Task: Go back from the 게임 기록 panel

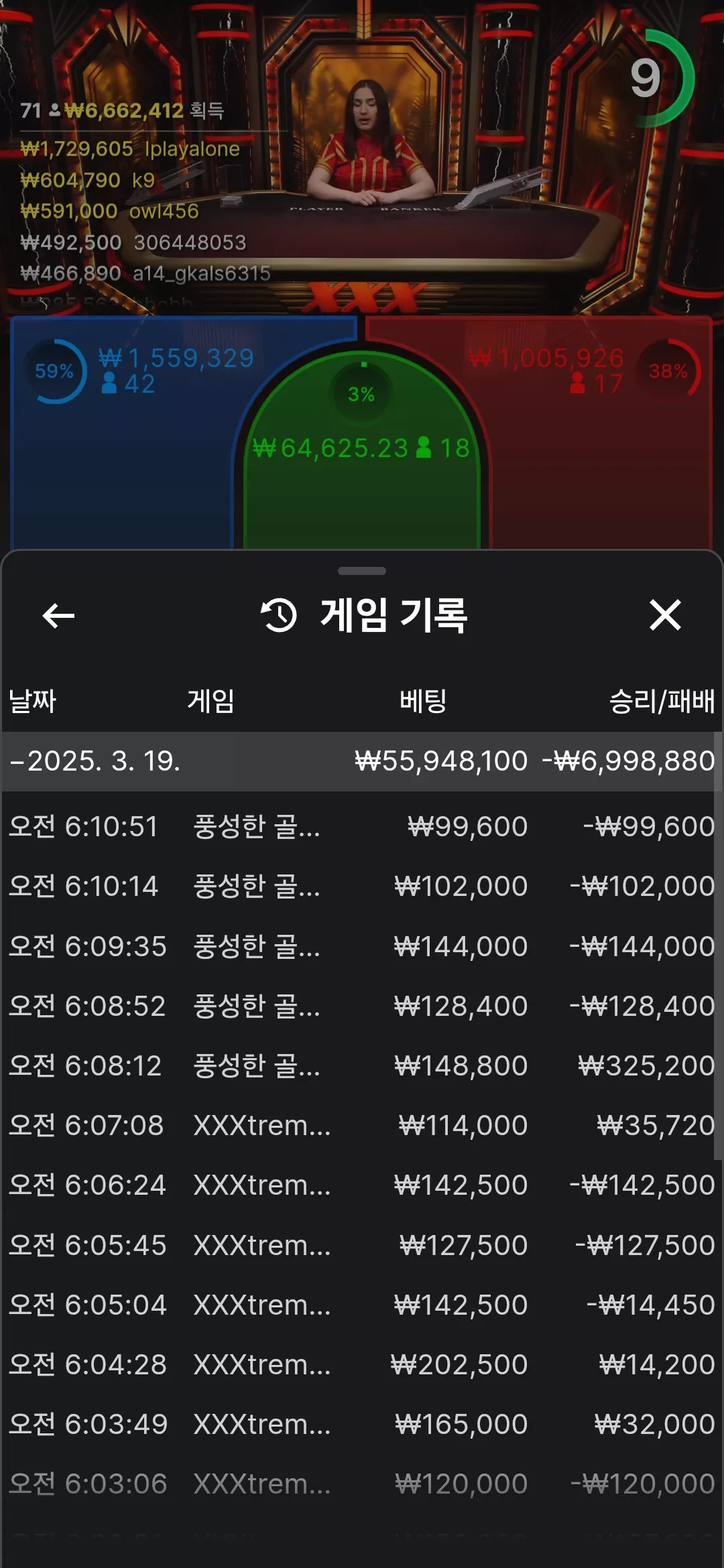Action: pyautogui.click(x=58, y=616)
